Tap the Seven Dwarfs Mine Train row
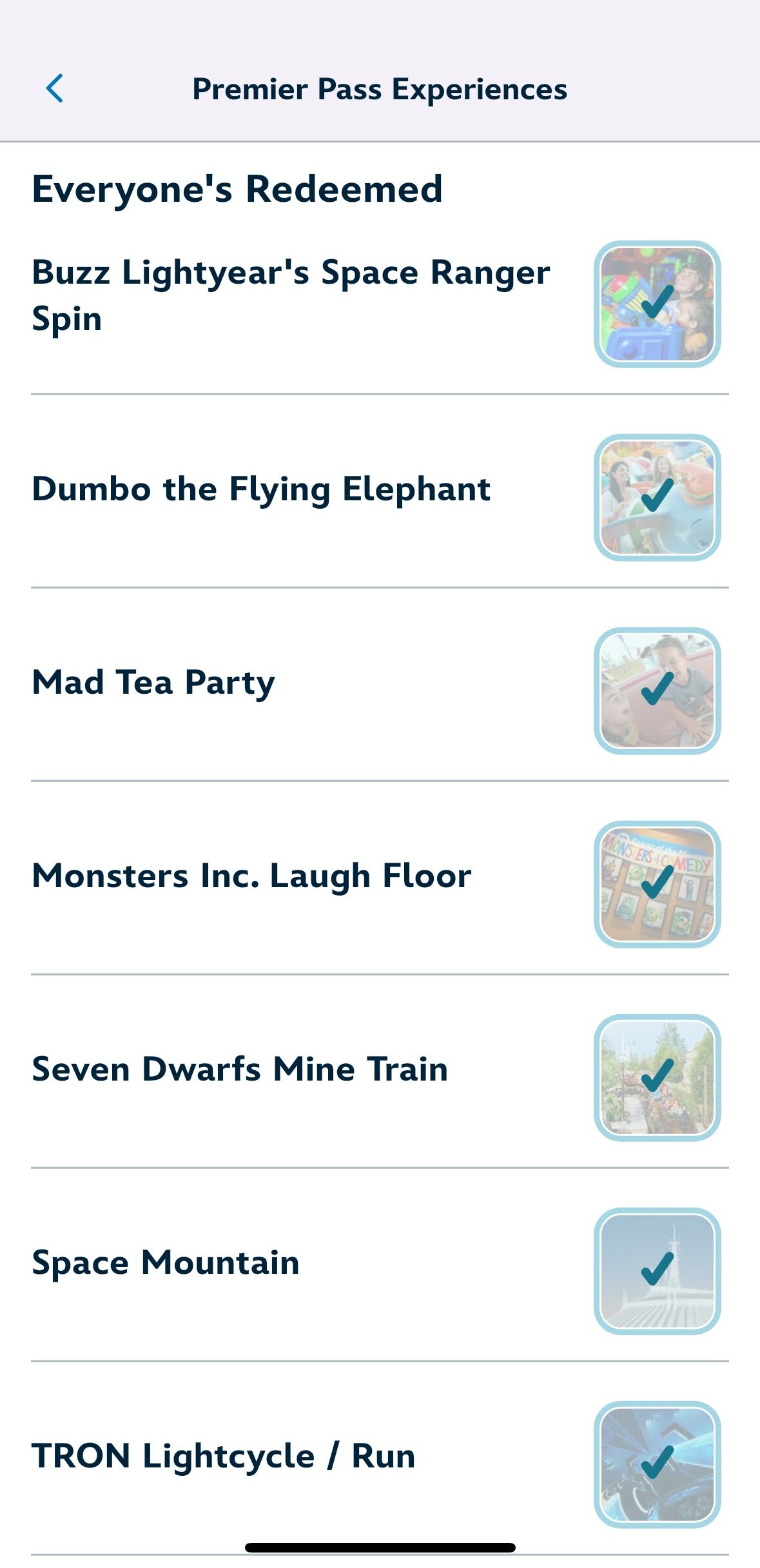Screen dimensions: 760x1568 coord(240,1069)
